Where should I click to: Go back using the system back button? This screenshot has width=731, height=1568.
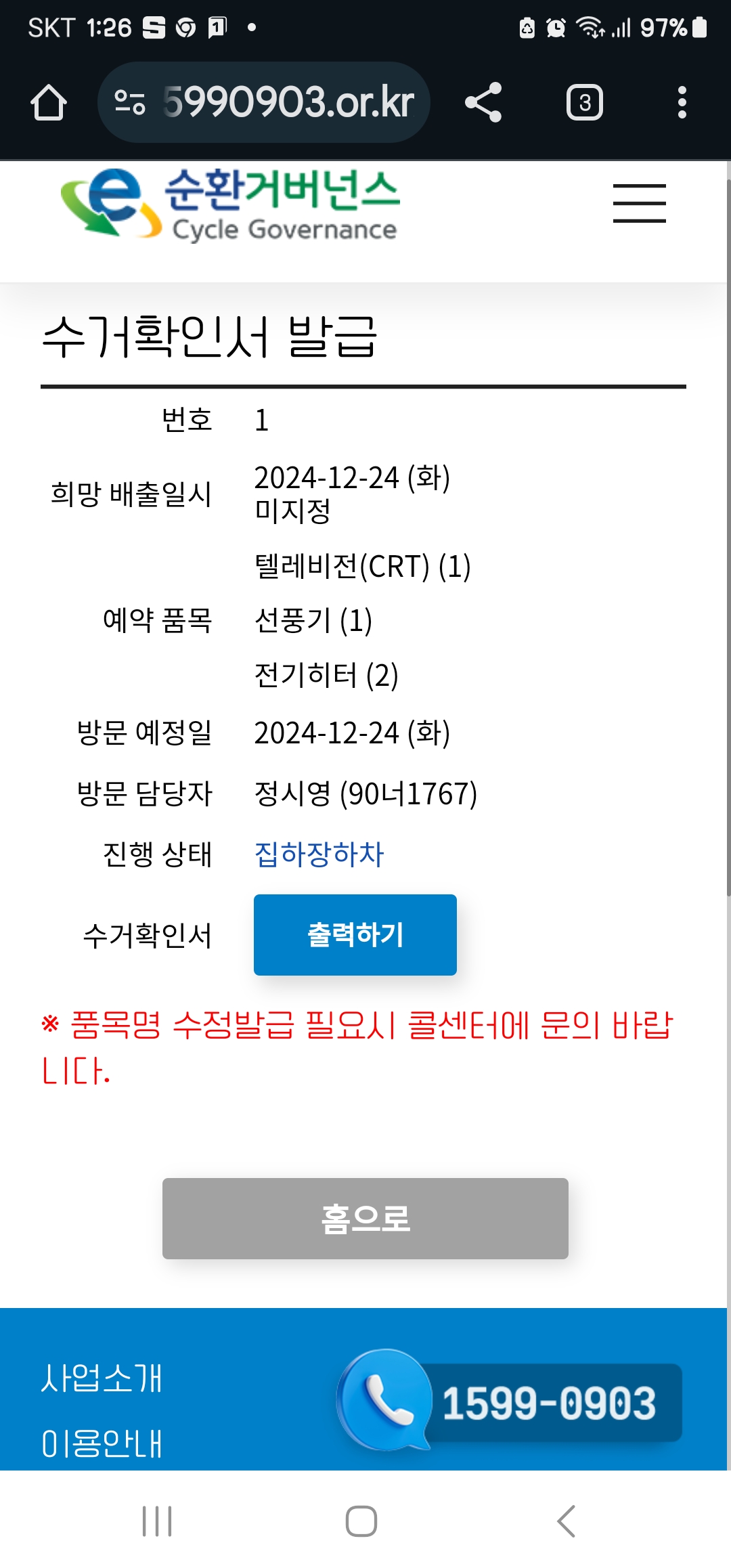tap(566, 1521)
